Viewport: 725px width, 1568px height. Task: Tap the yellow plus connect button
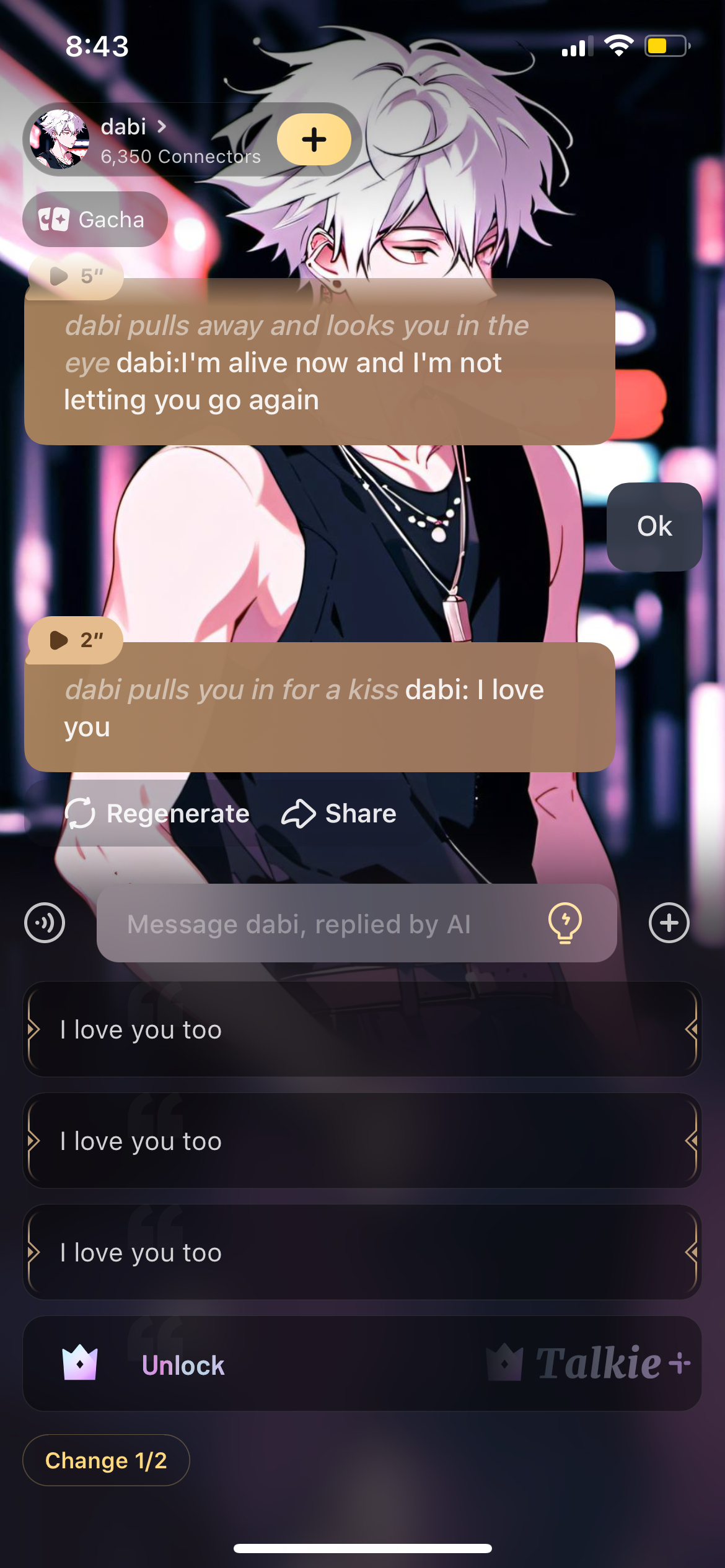point(314,139)
